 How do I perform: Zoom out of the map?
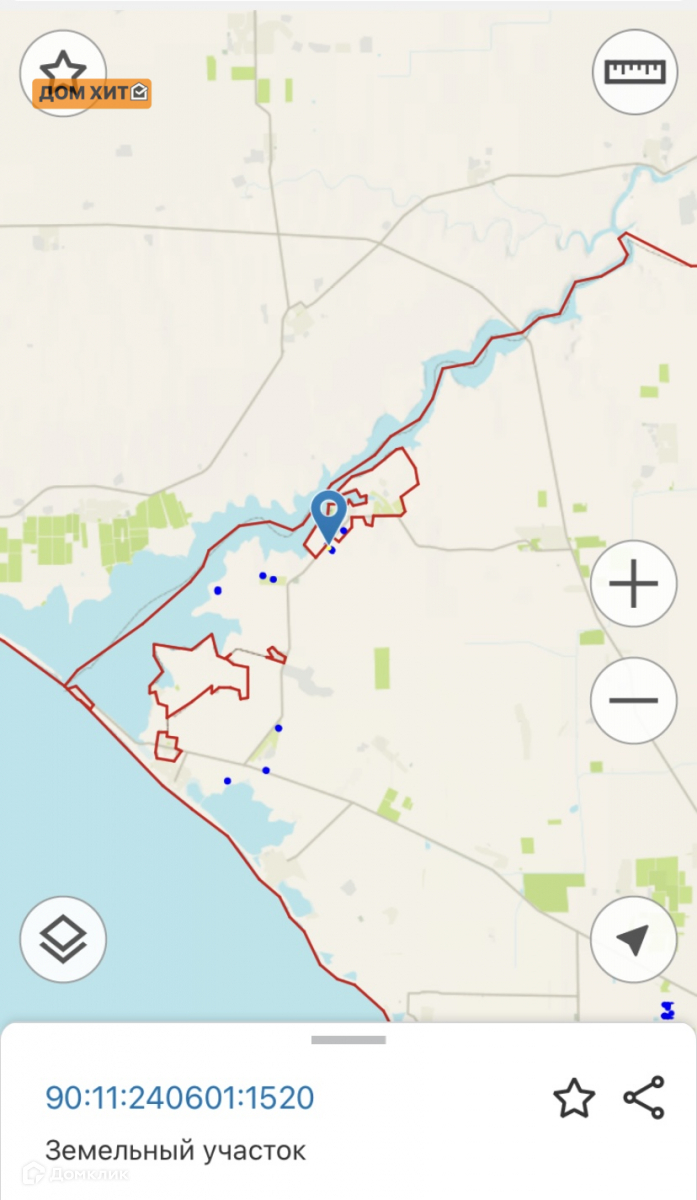[x=634, y=700]
